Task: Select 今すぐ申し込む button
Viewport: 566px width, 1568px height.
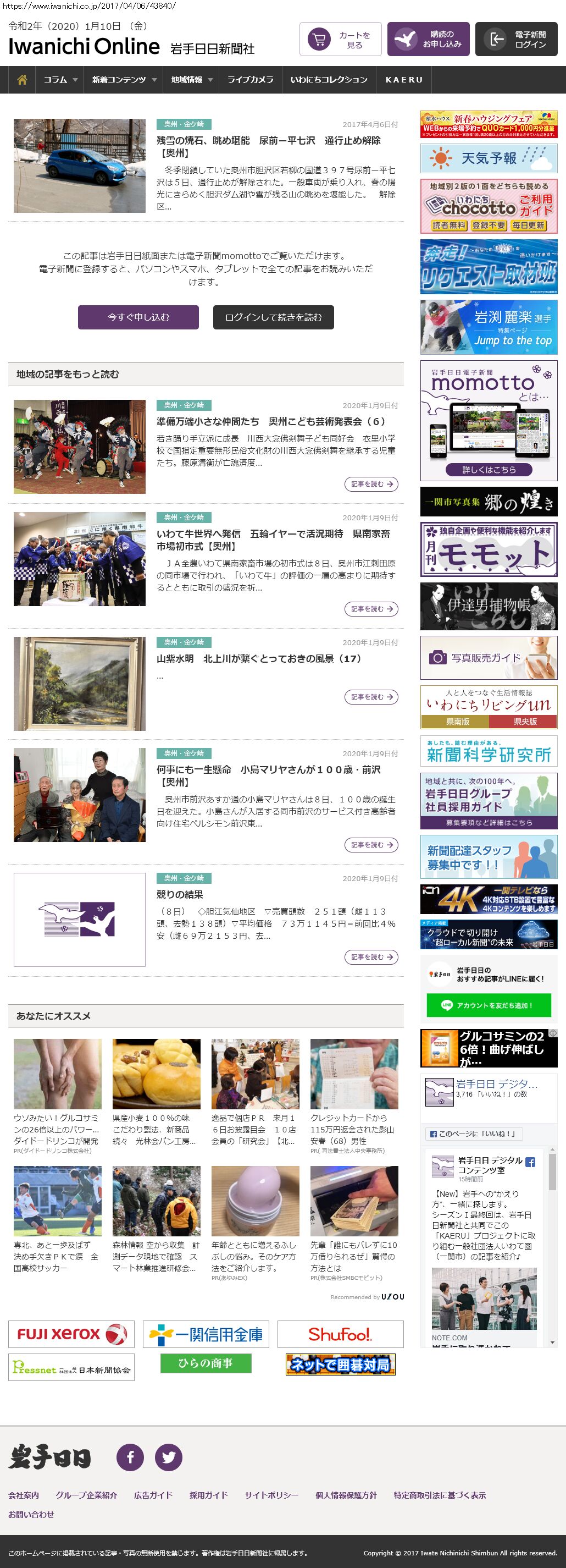Action: click(x=138, y=317)
